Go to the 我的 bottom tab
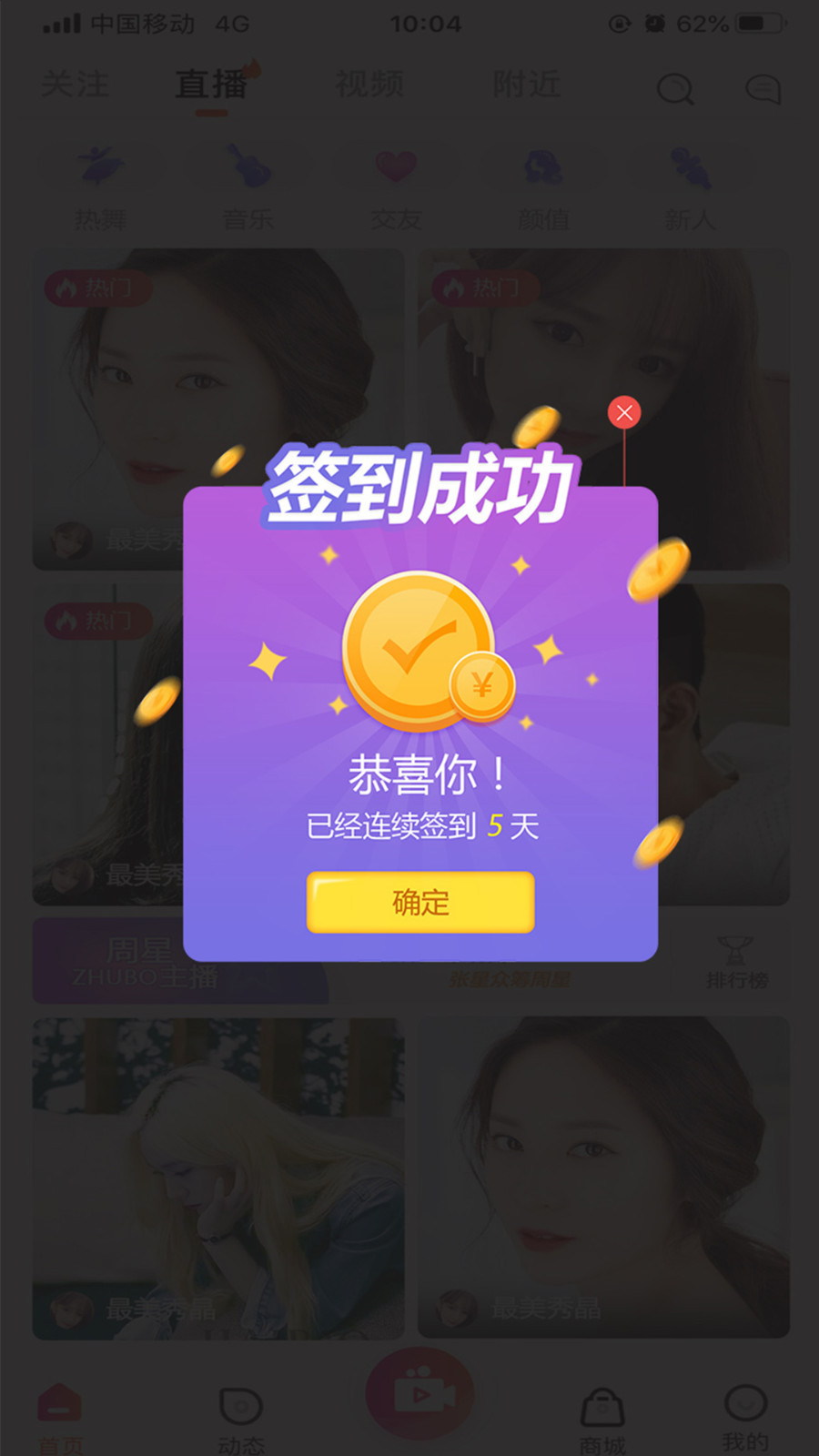The image size is (819, 1456). coord(745,1418)
